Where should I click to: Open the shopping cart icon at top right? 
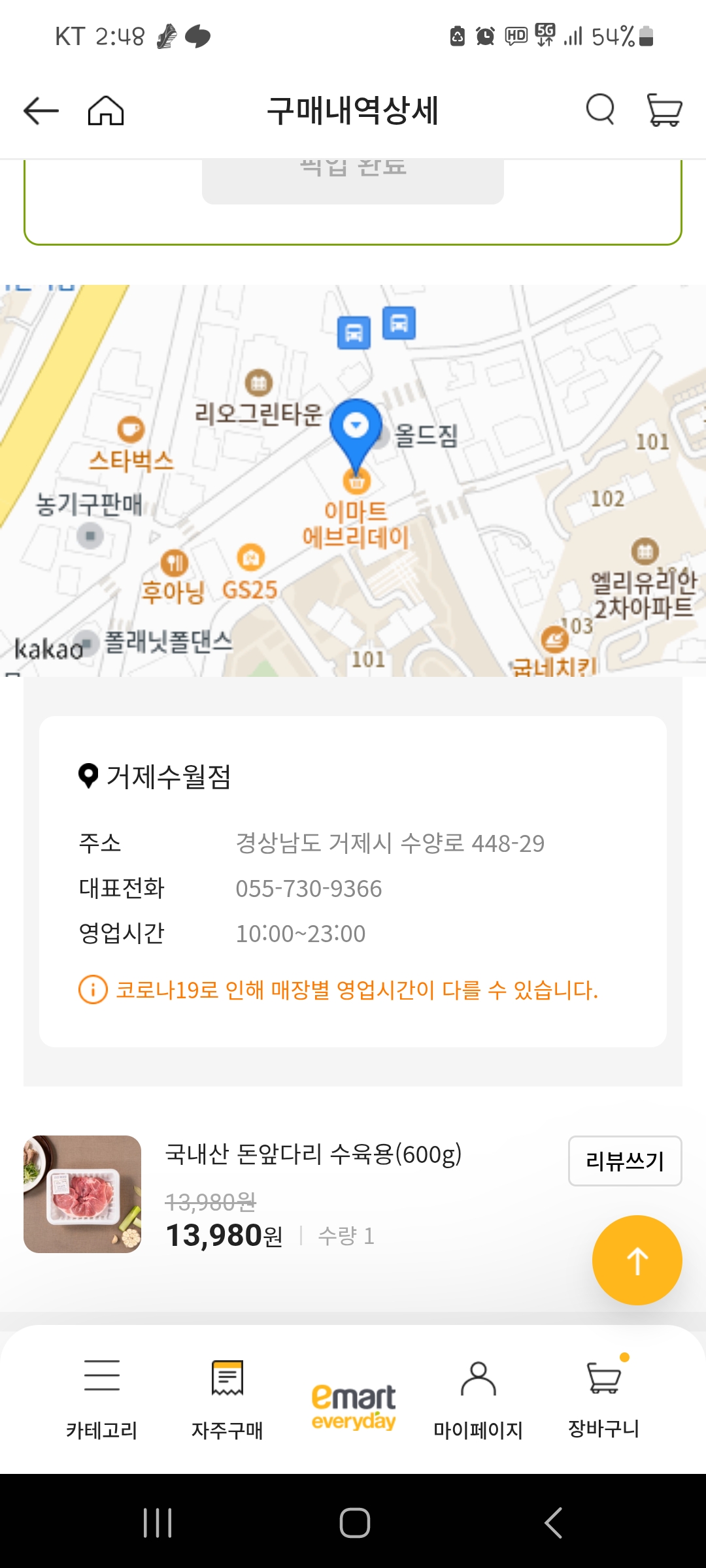pyautogui.click(x=665, y=110)
